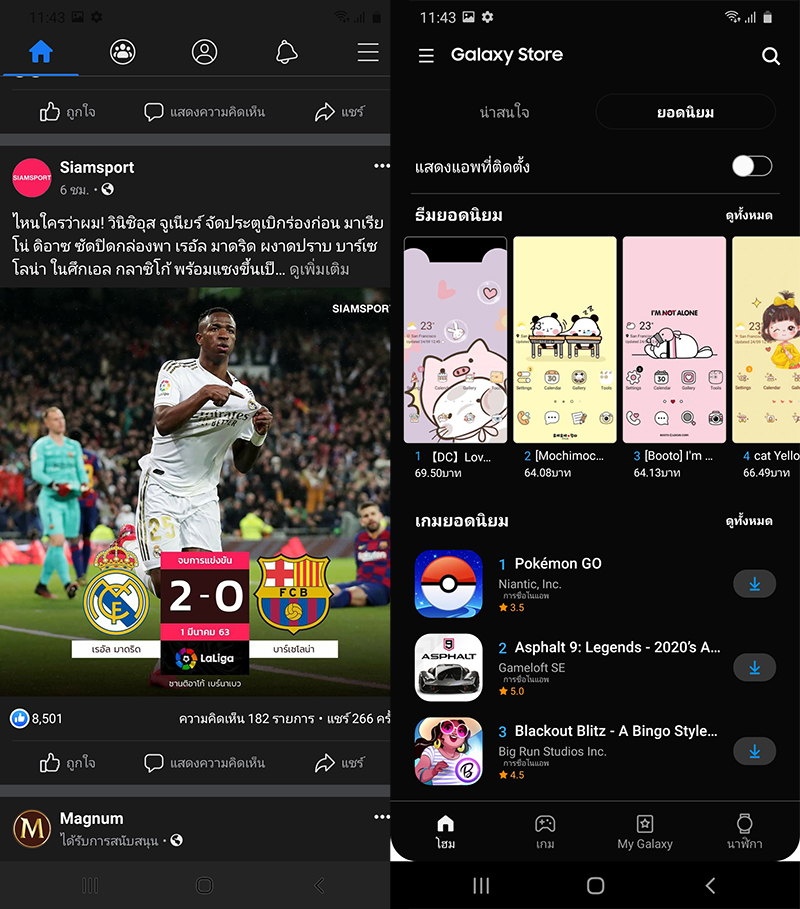
Task: Like the Siamsport post
Action: click(x=68, y=763)
